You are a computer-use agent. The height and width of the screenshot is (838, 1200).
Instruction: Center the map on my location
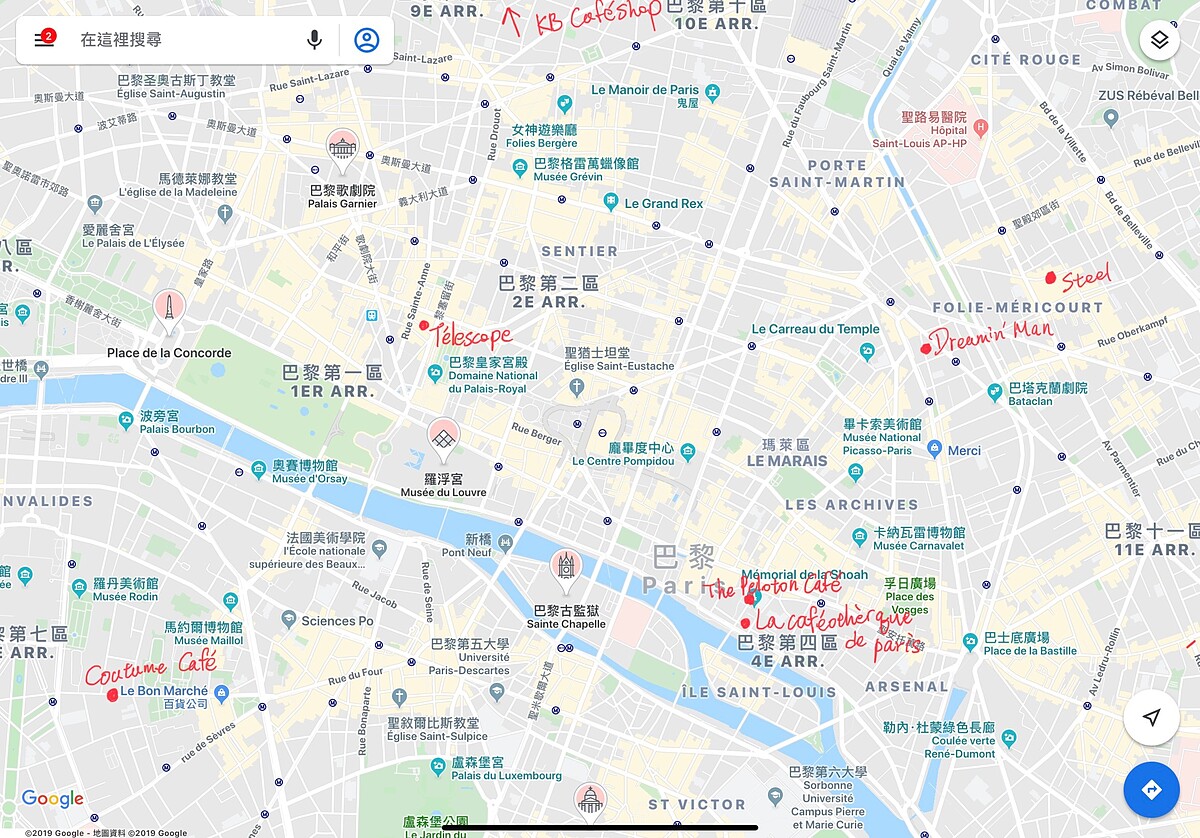pyautogui.click(x=1151, y=718)
